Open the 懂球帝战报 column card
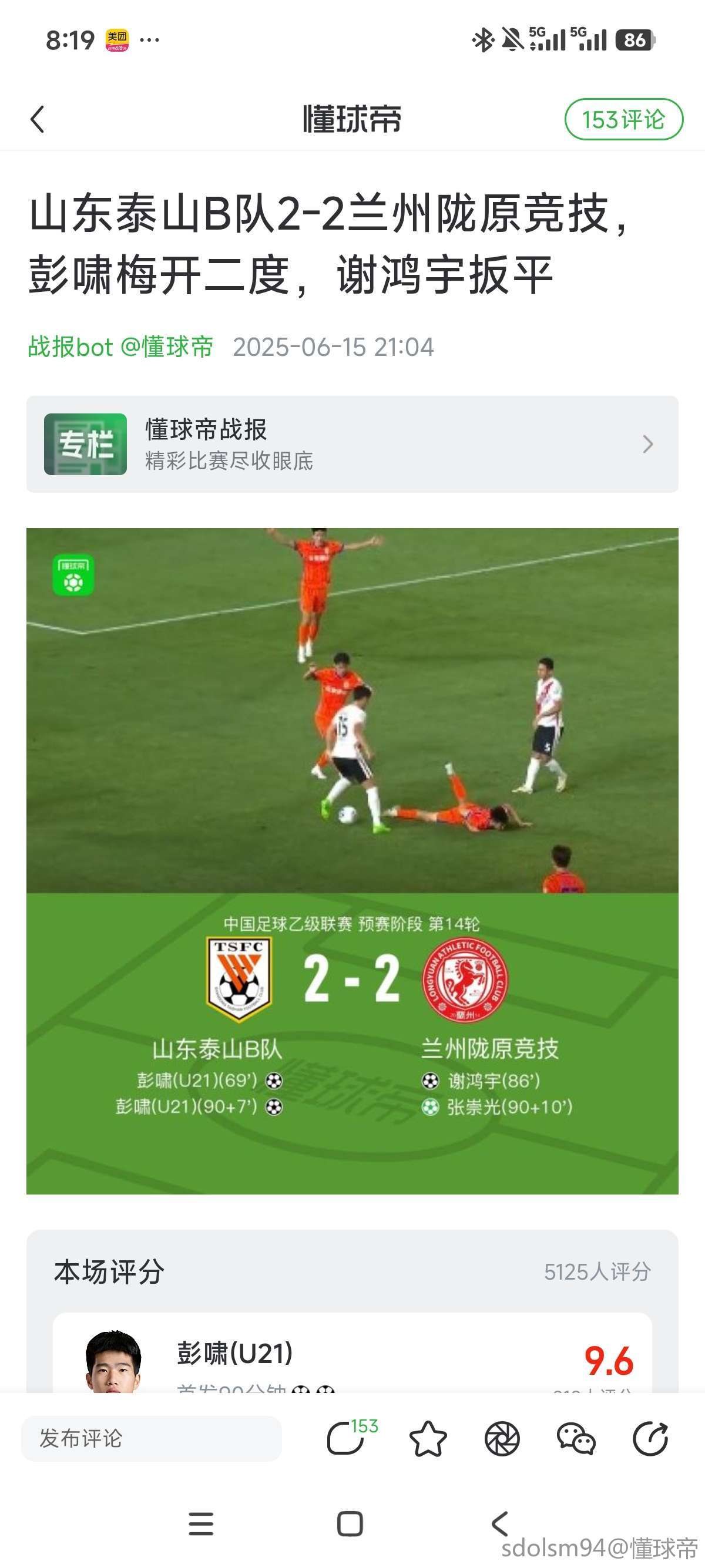Screen dimensions: 705x1568 coord(352,445)
